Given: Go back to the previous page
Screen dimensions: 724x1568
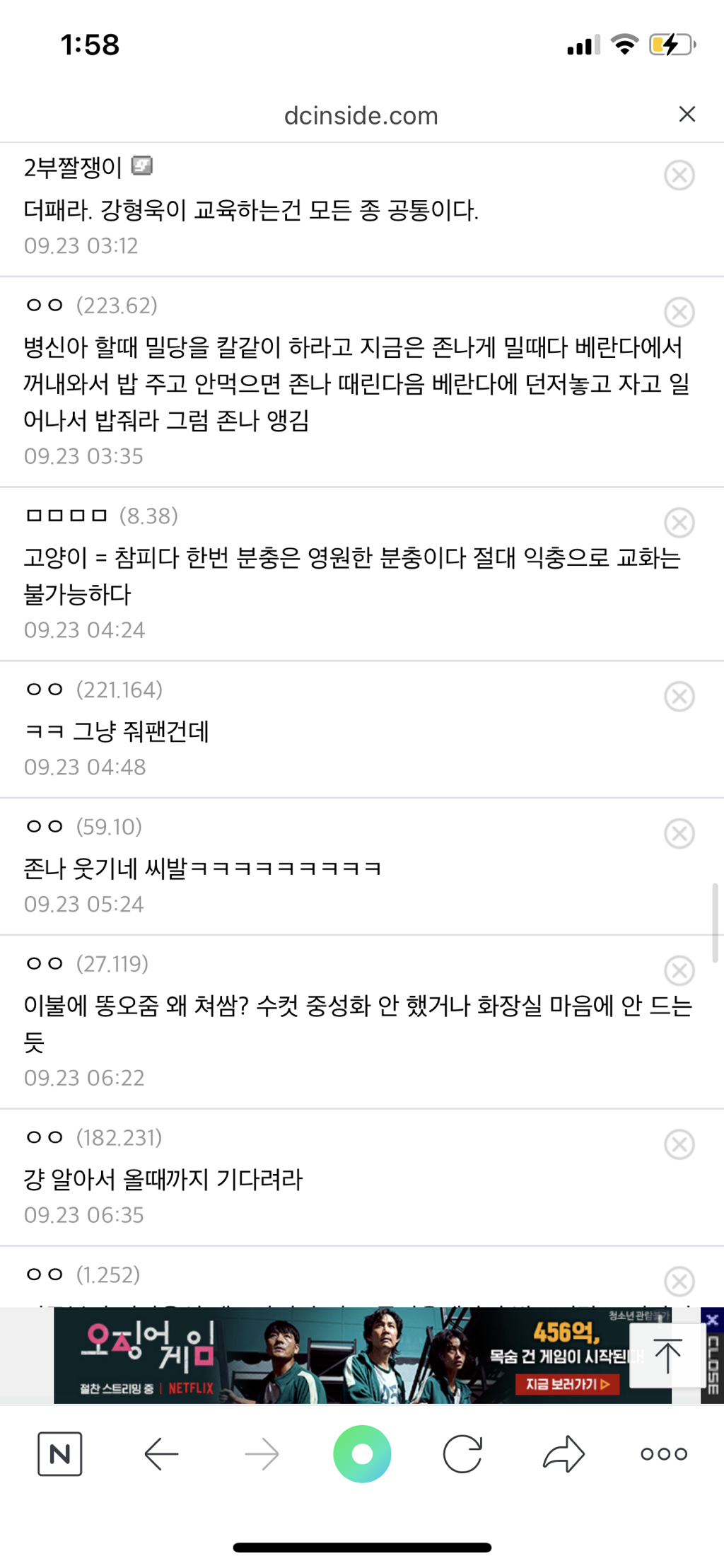Looking at the screenshot, I should tap(161, 1454).
